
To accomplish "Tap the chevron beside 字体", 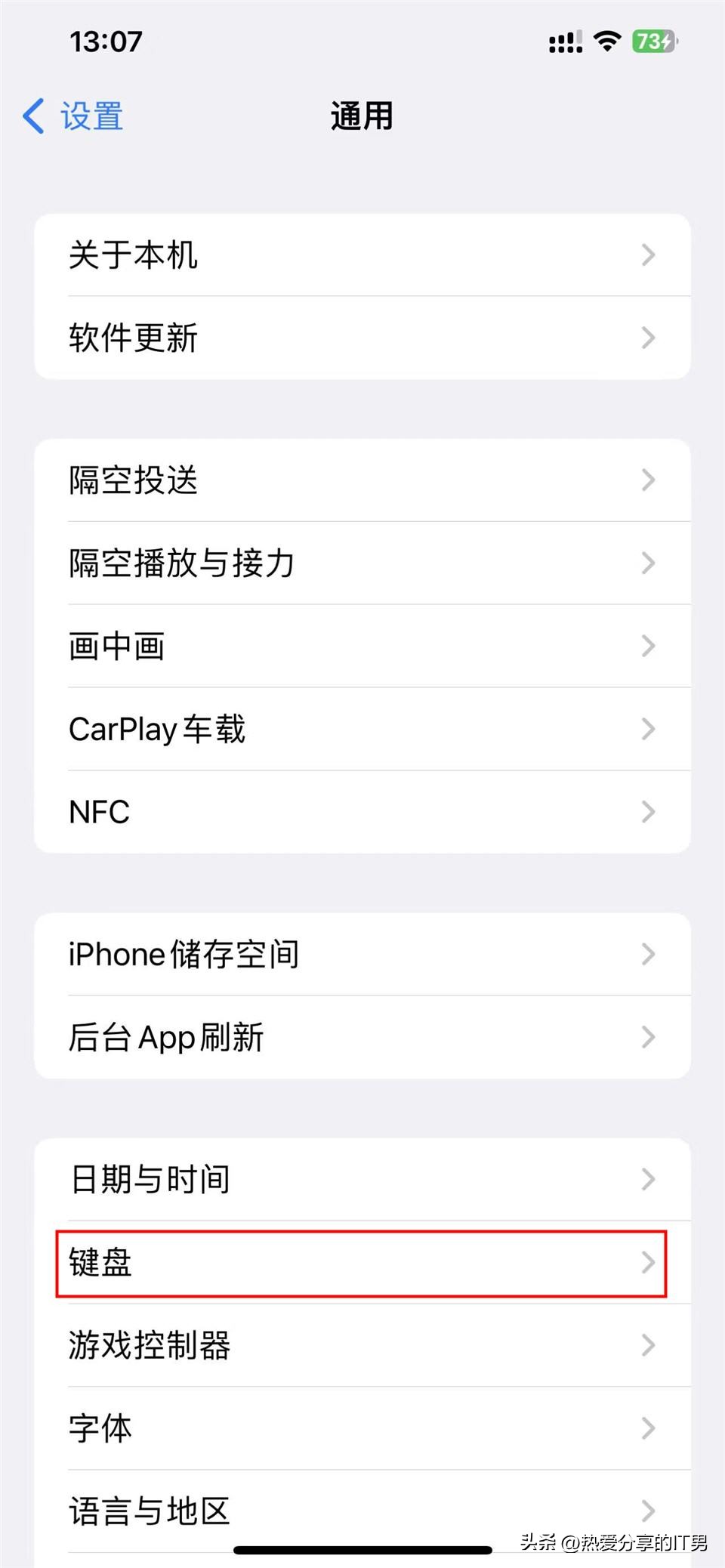I will (648, 1428).
